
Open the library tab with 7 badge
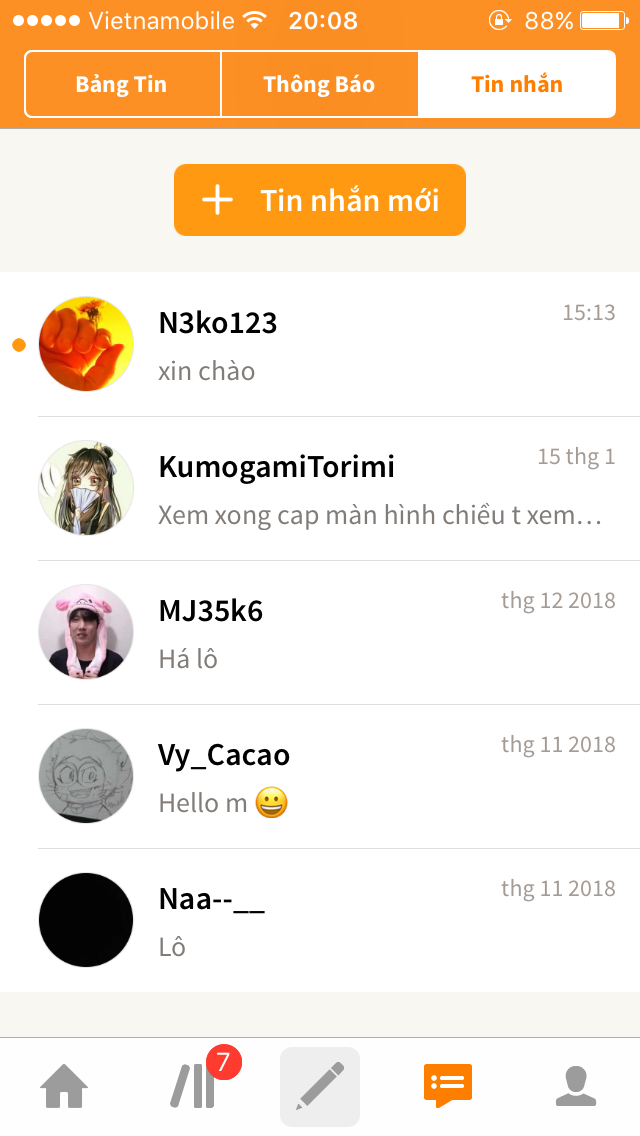tap(193, 1087)
